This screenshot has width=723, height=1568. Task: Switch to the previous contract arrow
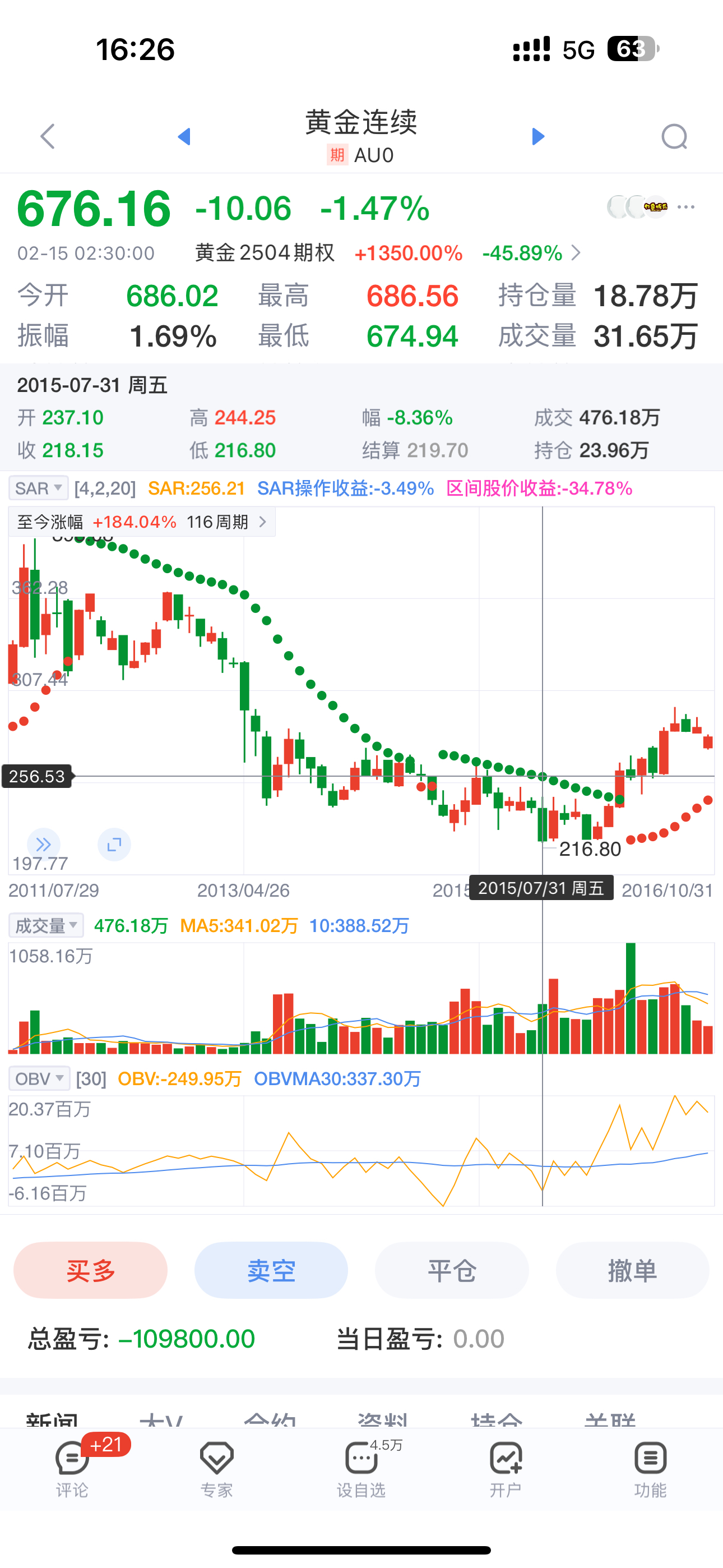[x=184, y=136]
